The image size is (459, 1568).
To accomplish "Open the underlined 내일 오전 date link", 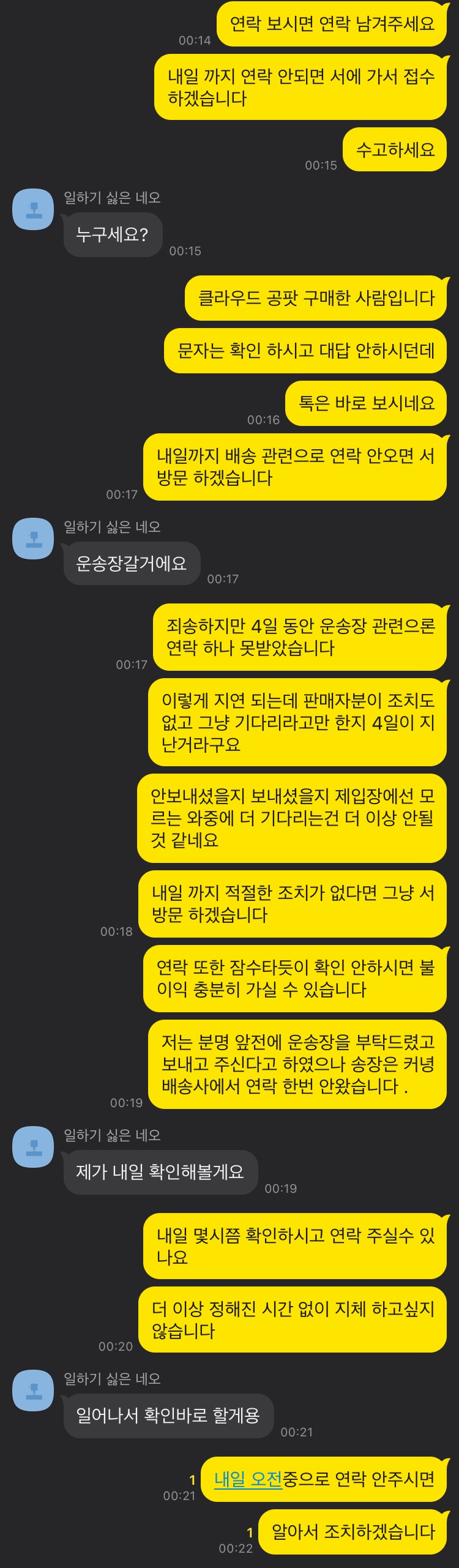I will click(x=248, y=1479).
